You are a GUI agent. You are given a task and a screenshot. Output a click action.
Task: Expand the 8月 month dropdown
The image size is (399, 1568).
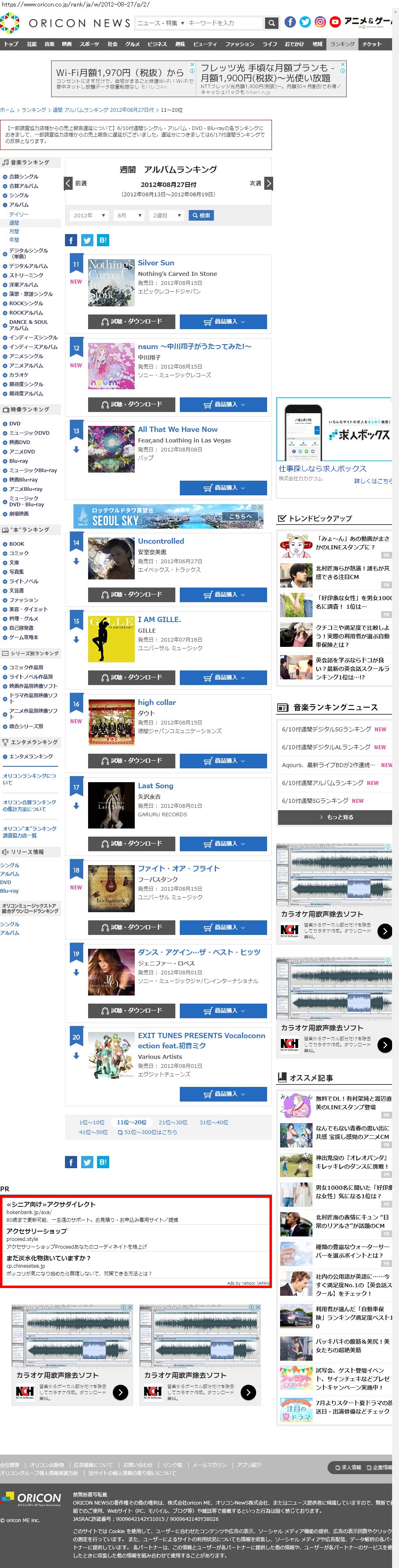tap(129, 215)
